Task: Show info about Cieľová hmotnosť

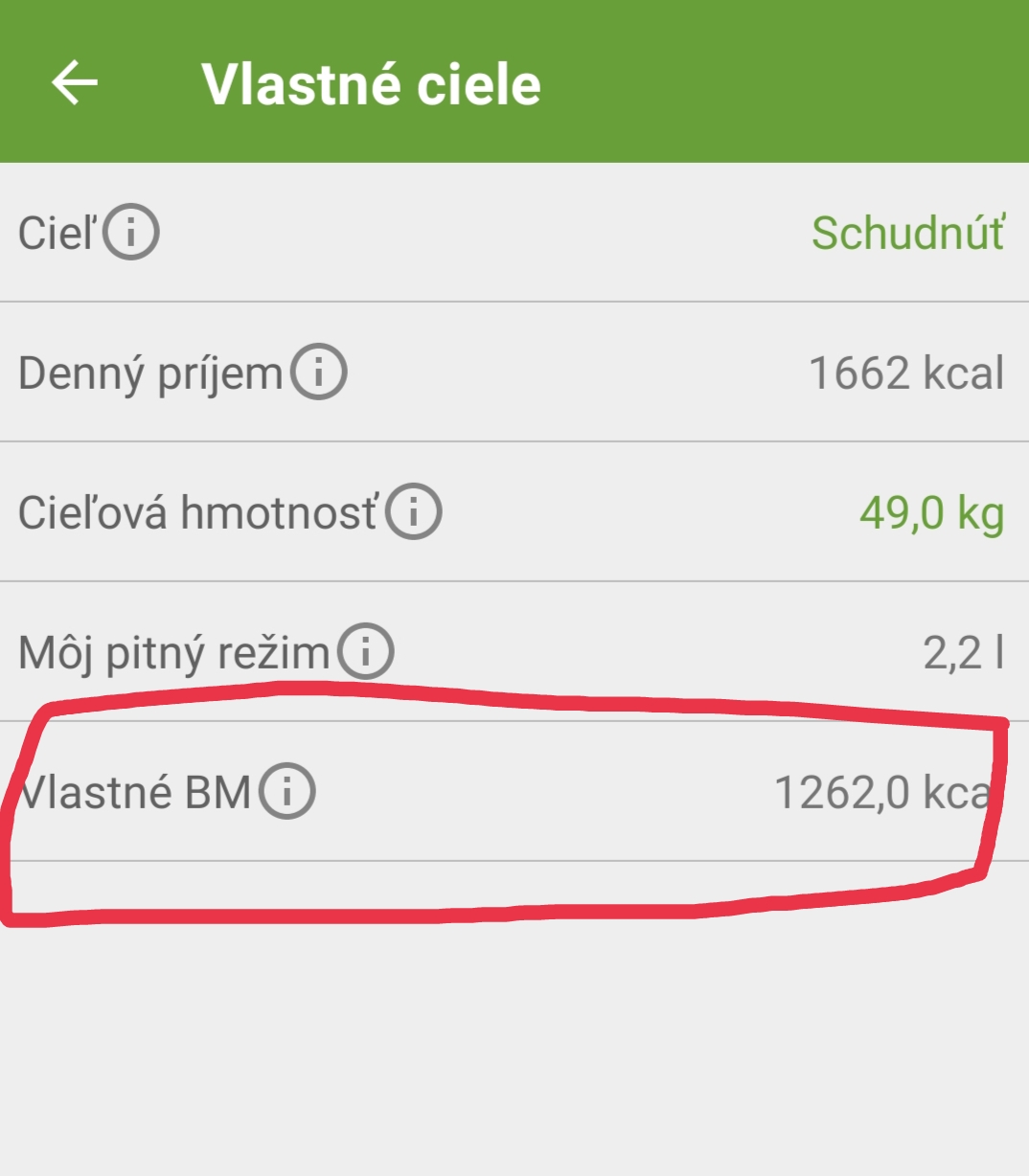Action: (414, 512)
